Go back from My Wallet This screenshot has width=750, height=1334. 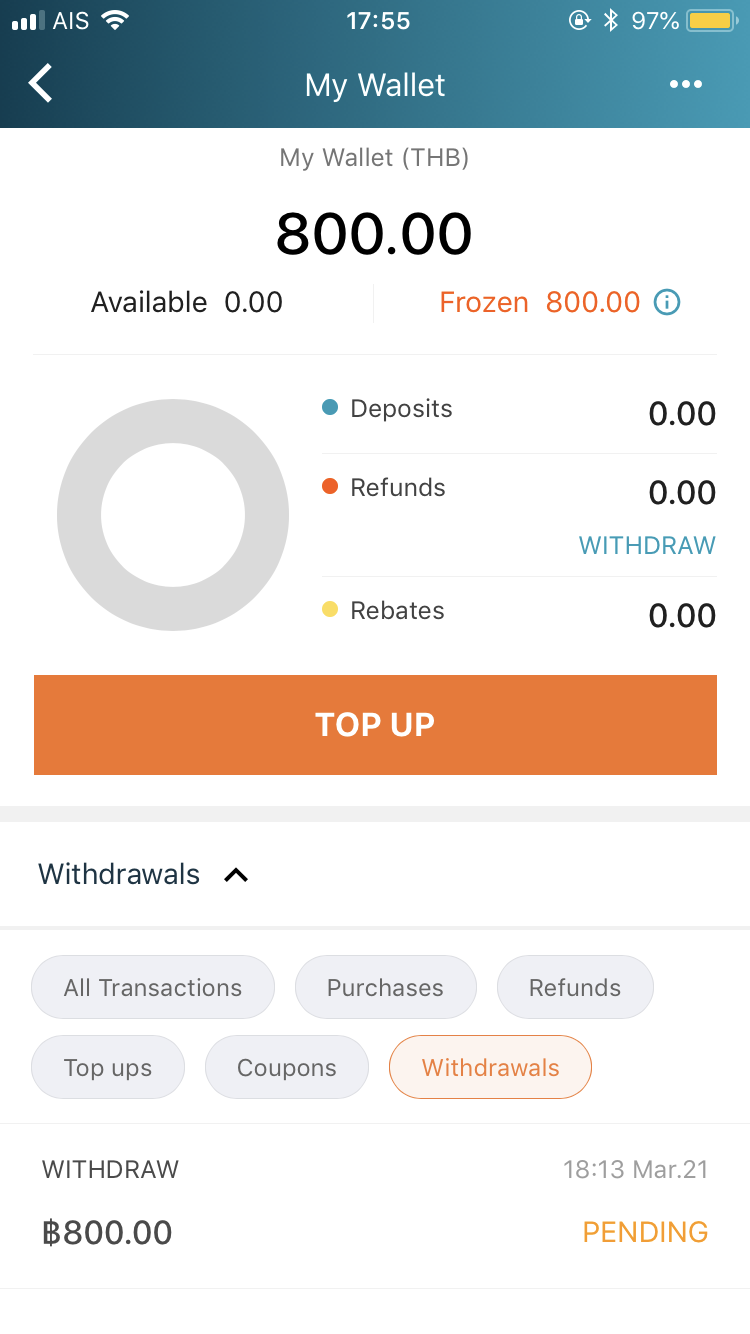point(40,84)
